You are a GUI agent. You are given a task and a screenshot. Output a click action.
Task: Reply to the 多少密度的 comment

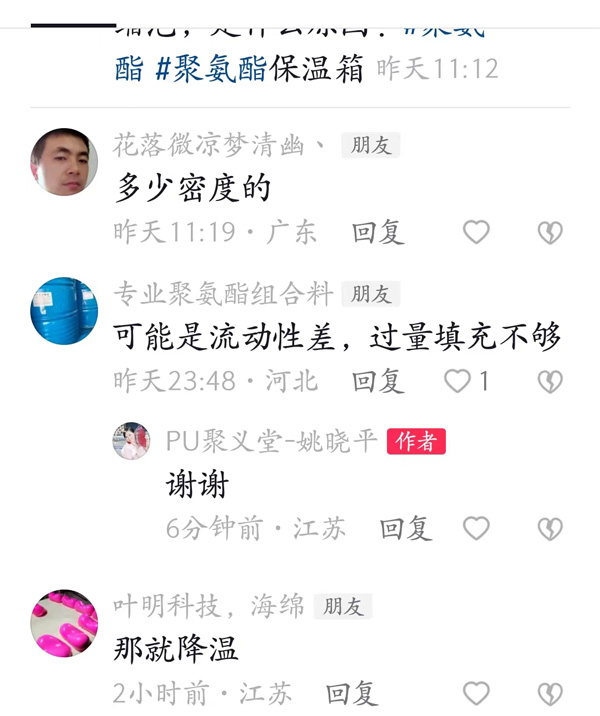[x=378, y=232]
